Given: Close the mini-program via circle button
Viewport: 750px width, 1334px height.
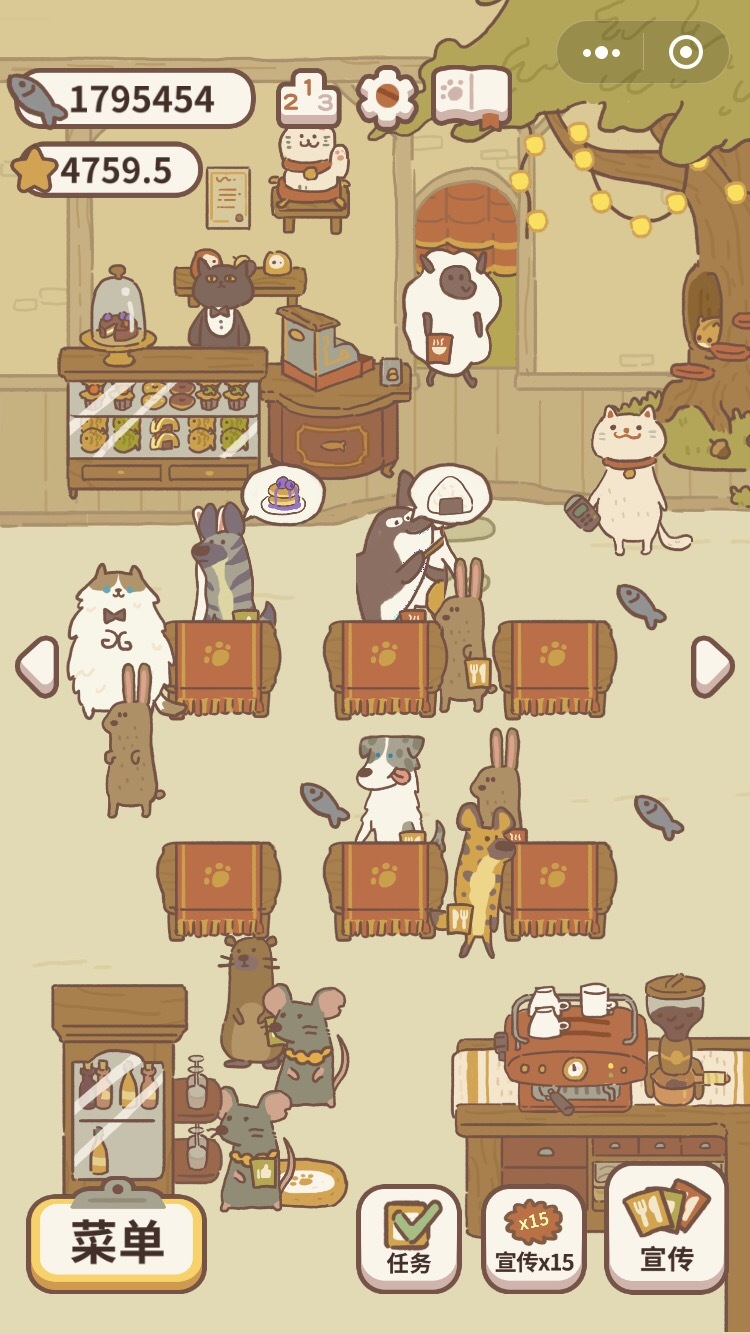Looking at the screenshot, I should [x=686, y=52].
